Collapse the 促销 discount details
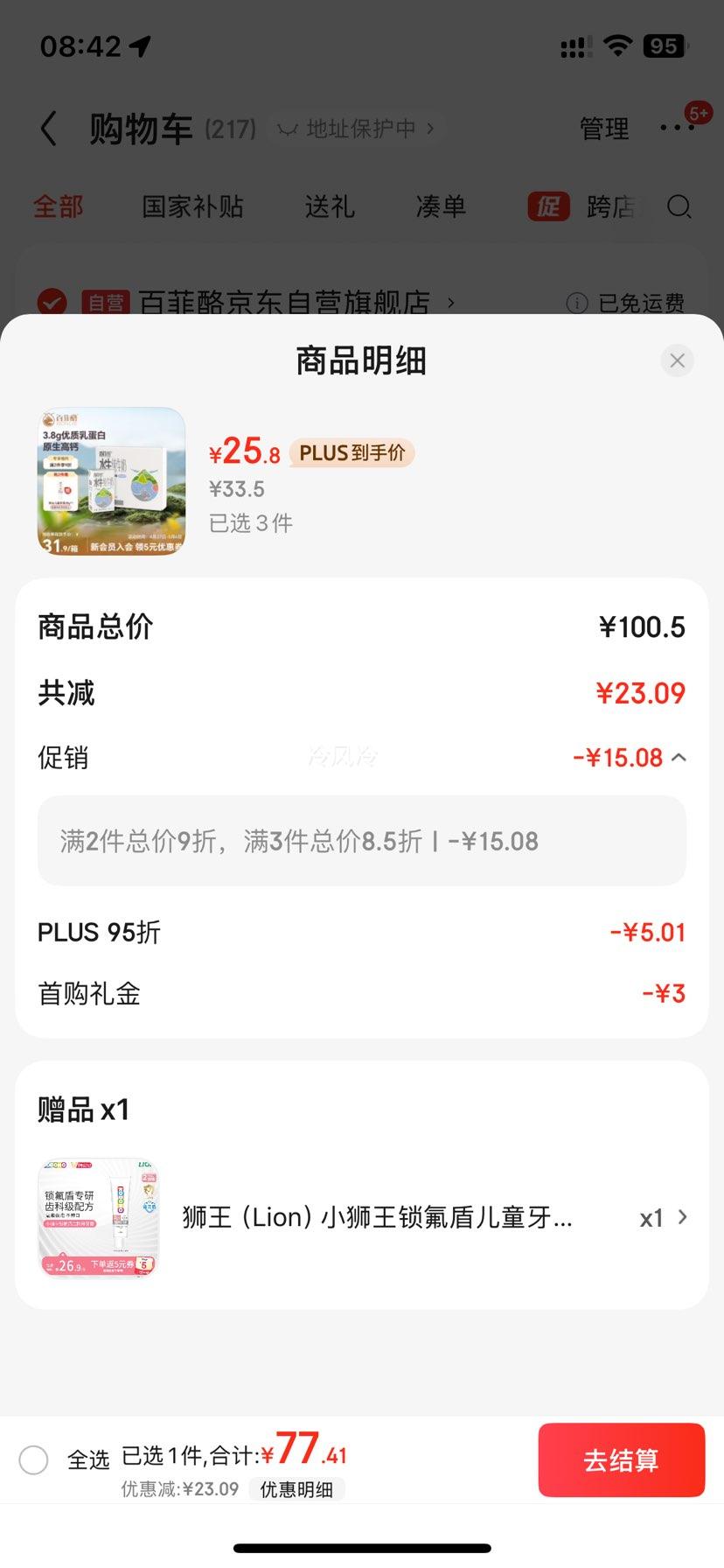Screen dimensions: 724x1568 point(679,758)
